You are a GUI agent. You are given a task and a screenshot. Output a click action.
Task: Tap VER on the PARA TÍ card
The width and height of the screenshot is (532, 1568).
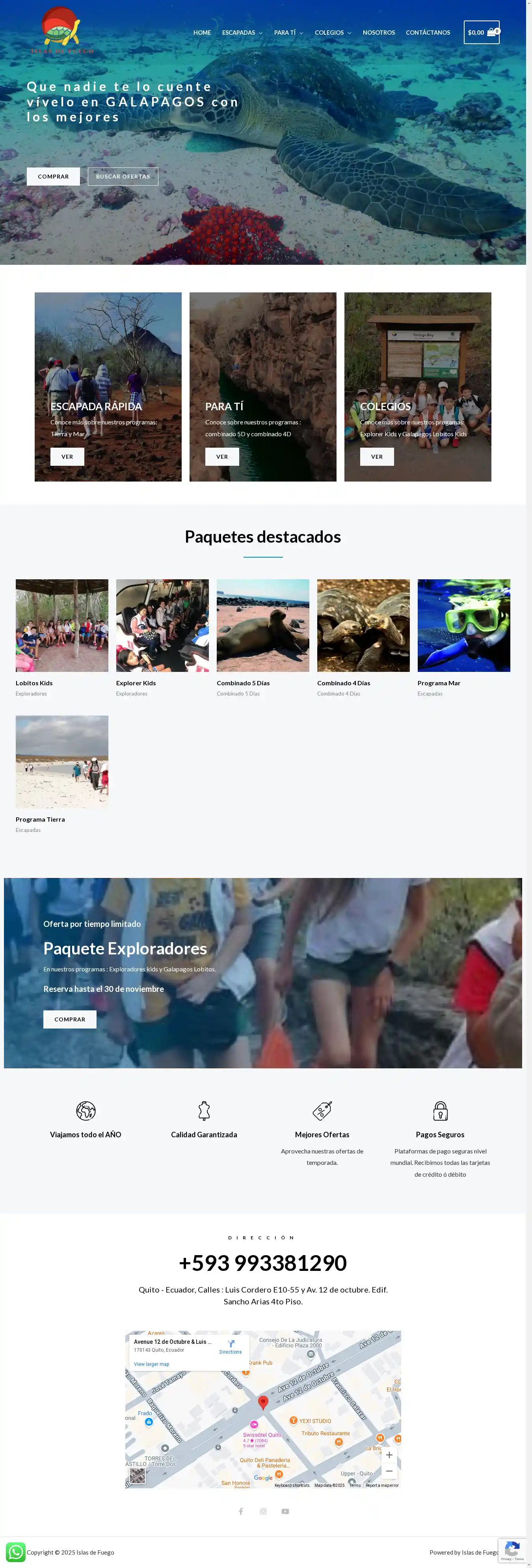point(222,456)
